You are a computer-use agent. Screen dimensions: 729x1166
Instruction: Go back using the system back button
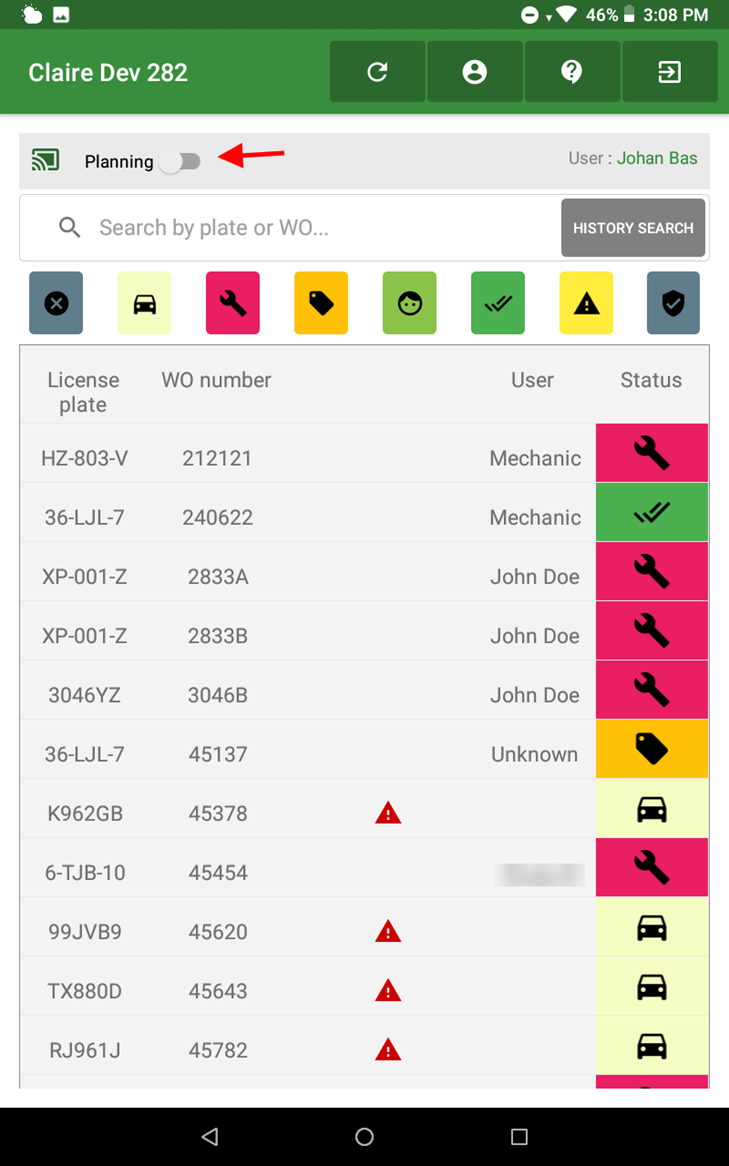click(209, 1137)
